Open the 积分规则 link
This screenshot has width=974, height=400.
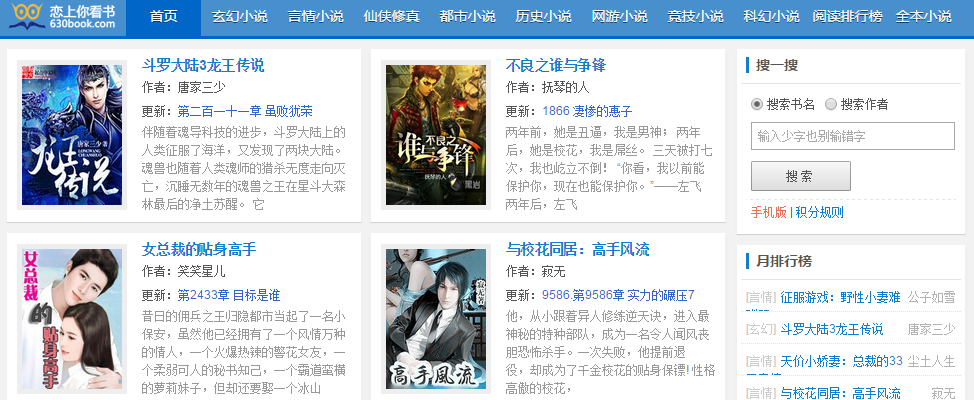(819, 212)
